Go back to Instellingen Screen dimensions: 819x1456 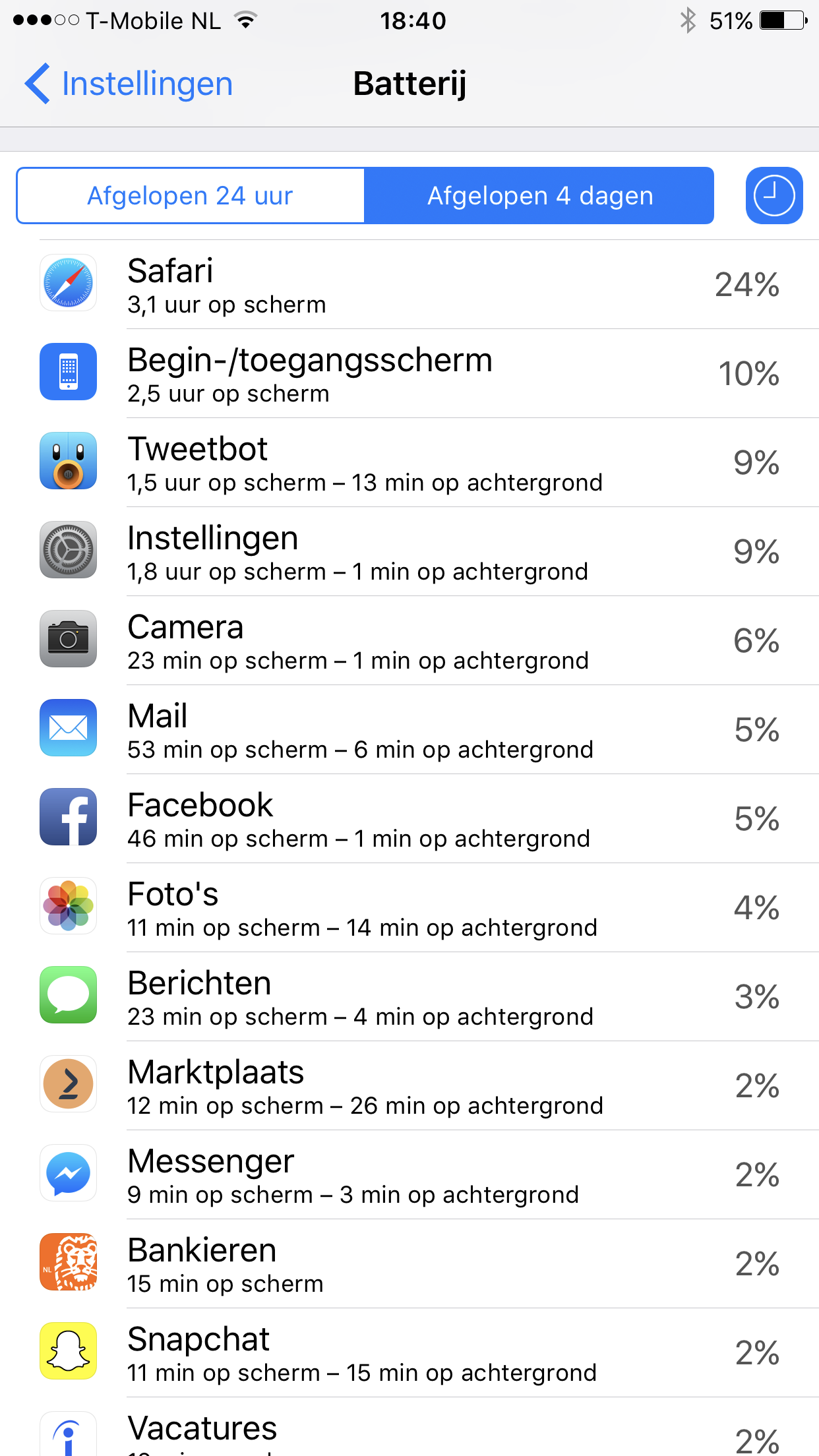pyautogui.click(x=129, y=84)
